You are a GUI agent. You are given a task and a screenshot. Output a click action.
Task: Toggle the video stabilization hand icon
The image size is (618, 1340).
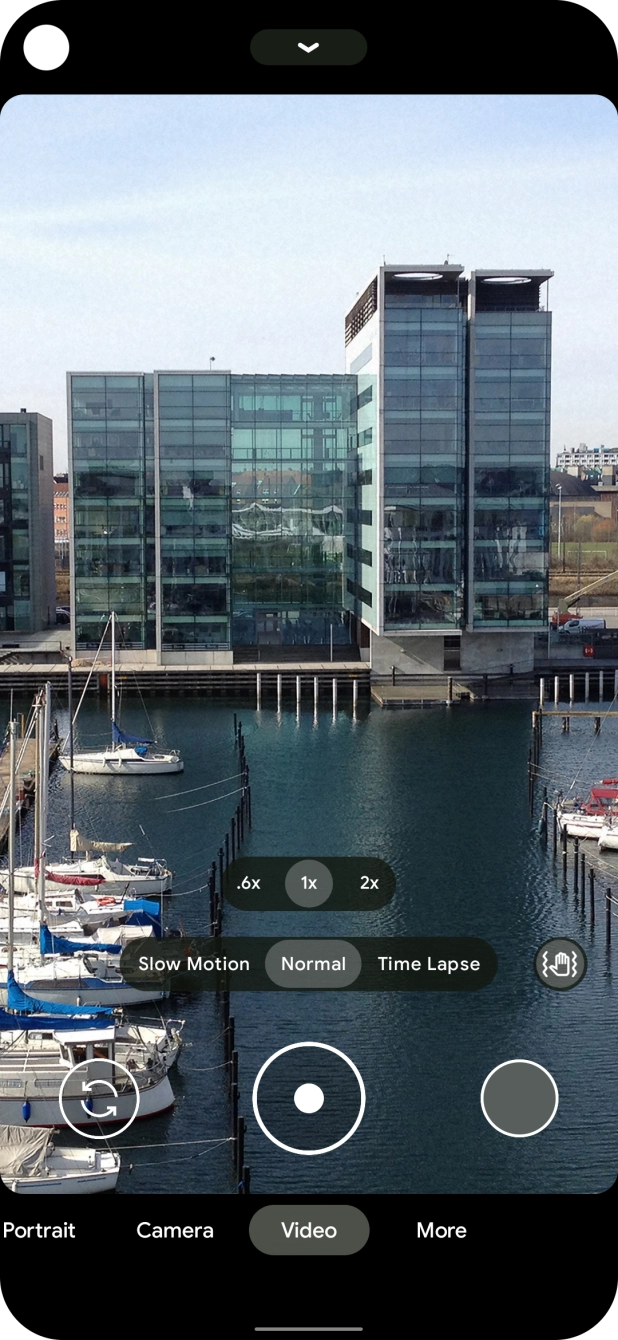coord(560,964)
